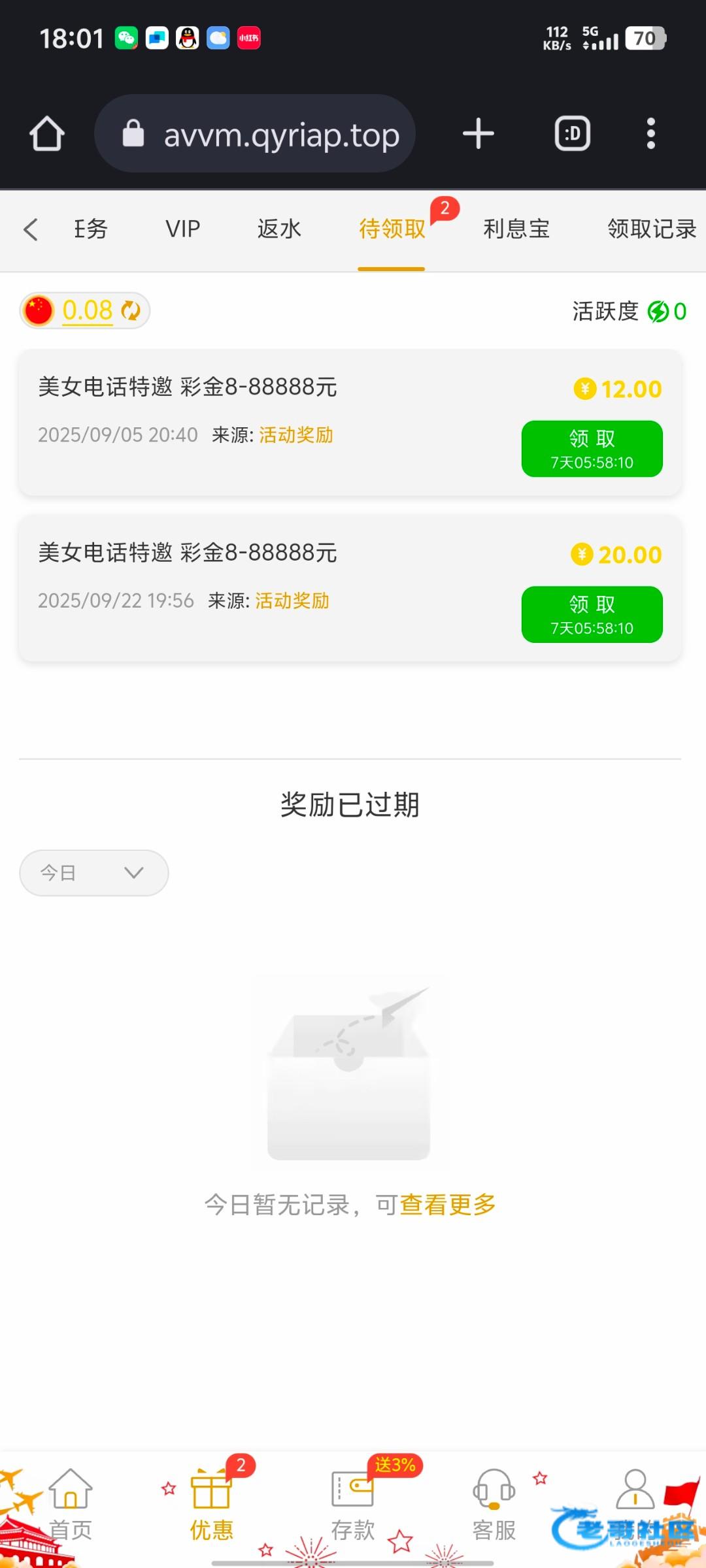Open the browser home page
The image size is (706, 1568).
(x=47, y=134)
